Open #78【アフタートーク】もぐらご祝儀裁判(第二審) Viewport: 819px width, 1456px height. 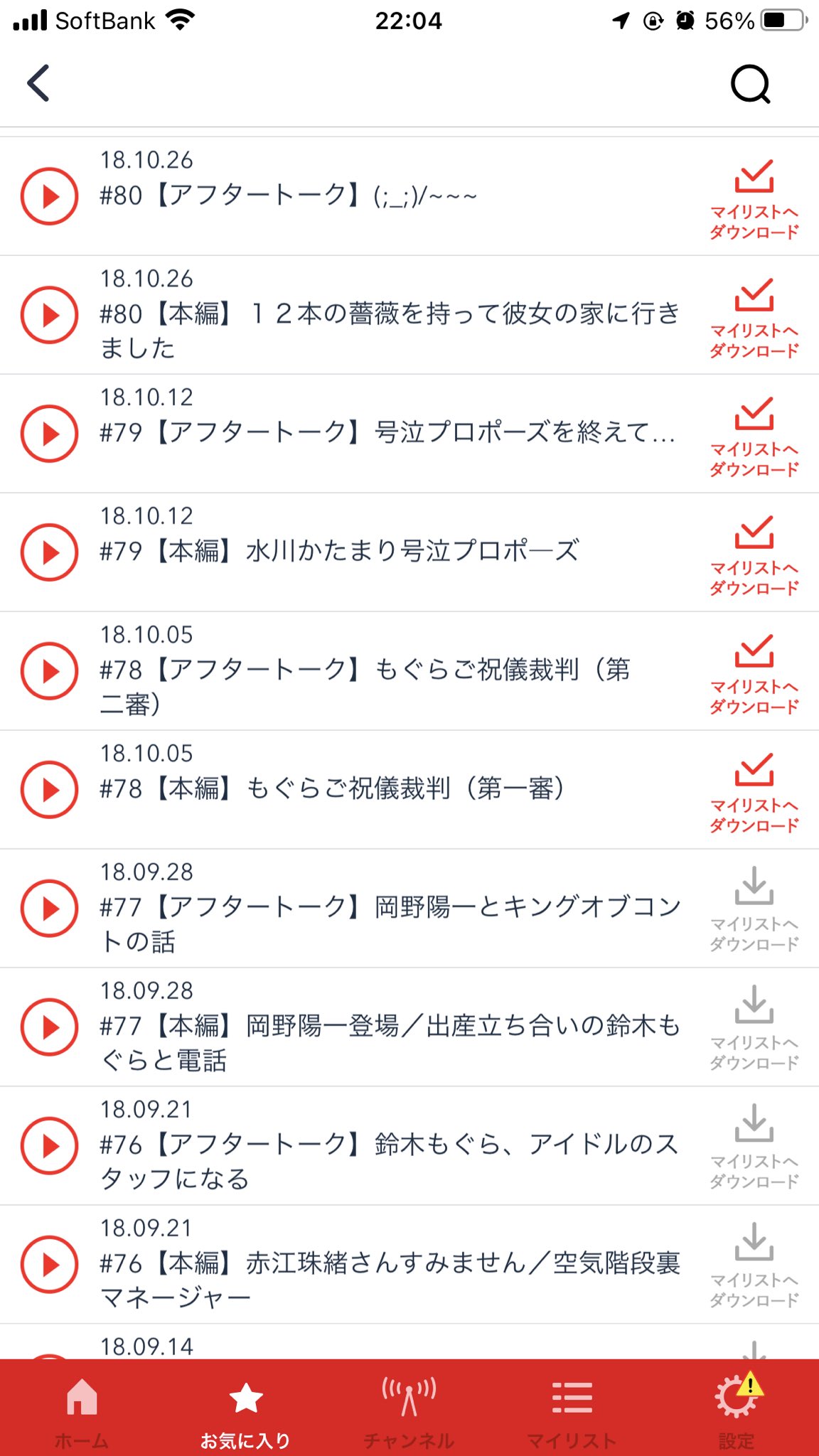tap(365, 686)
